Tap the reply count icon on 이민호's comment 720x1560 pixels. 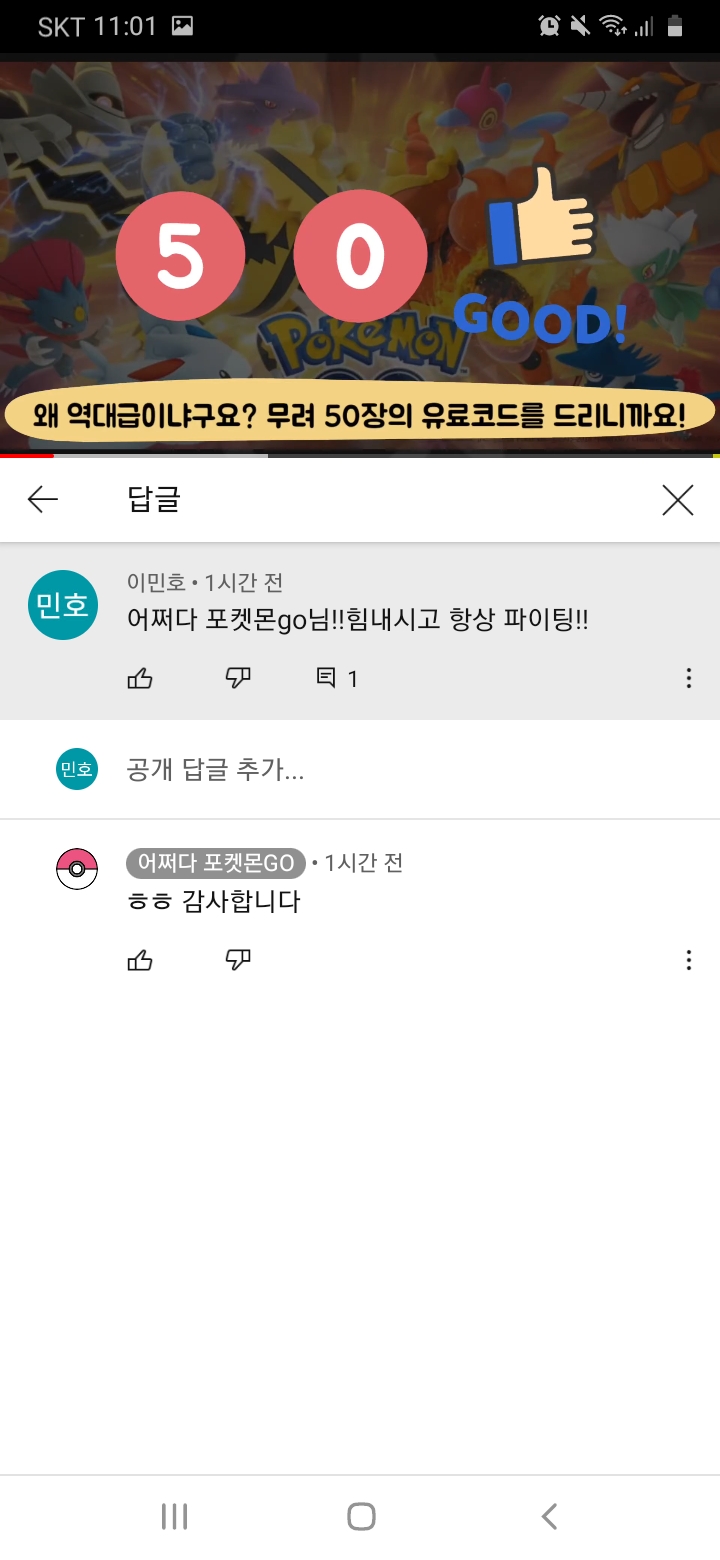coord(327,679)
